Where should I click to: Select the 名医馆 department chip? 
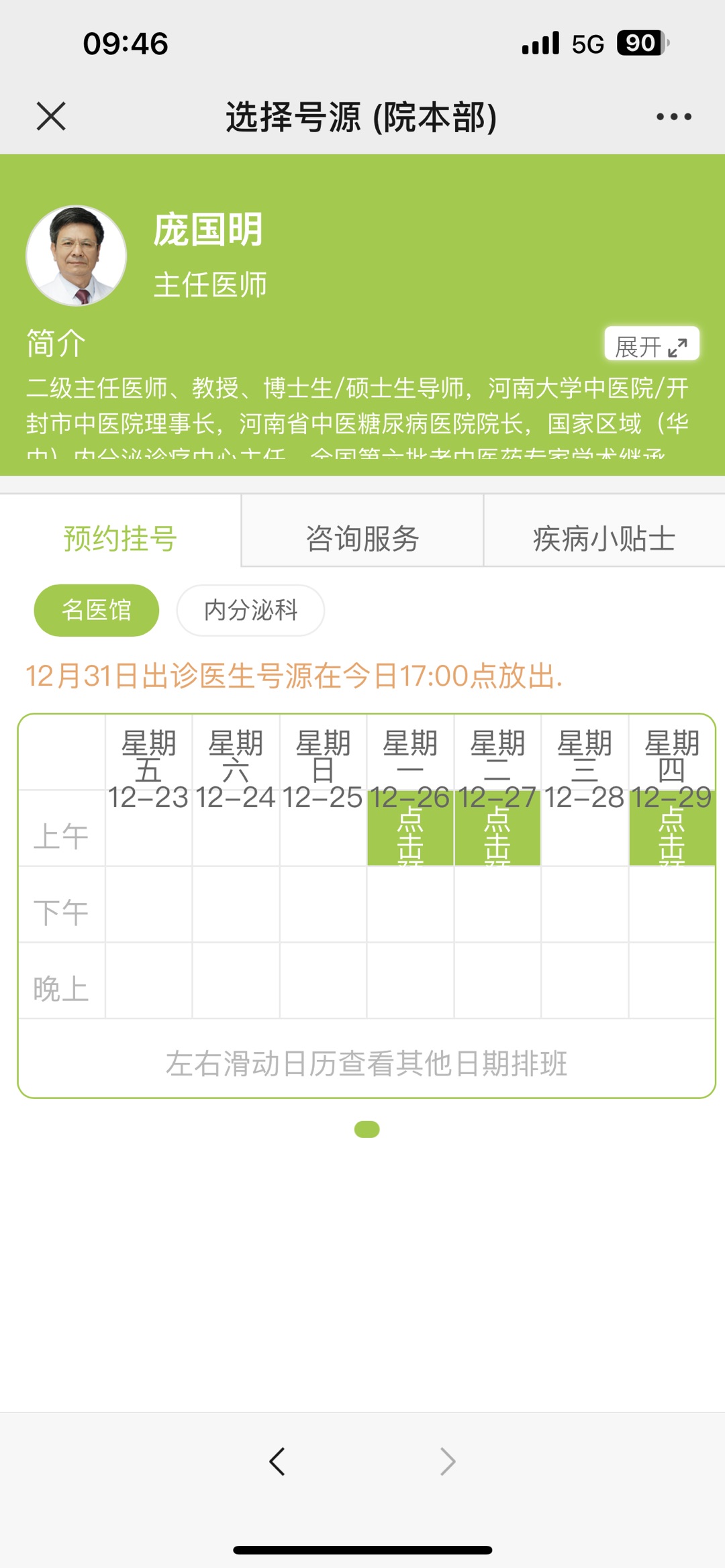point(97,610)
